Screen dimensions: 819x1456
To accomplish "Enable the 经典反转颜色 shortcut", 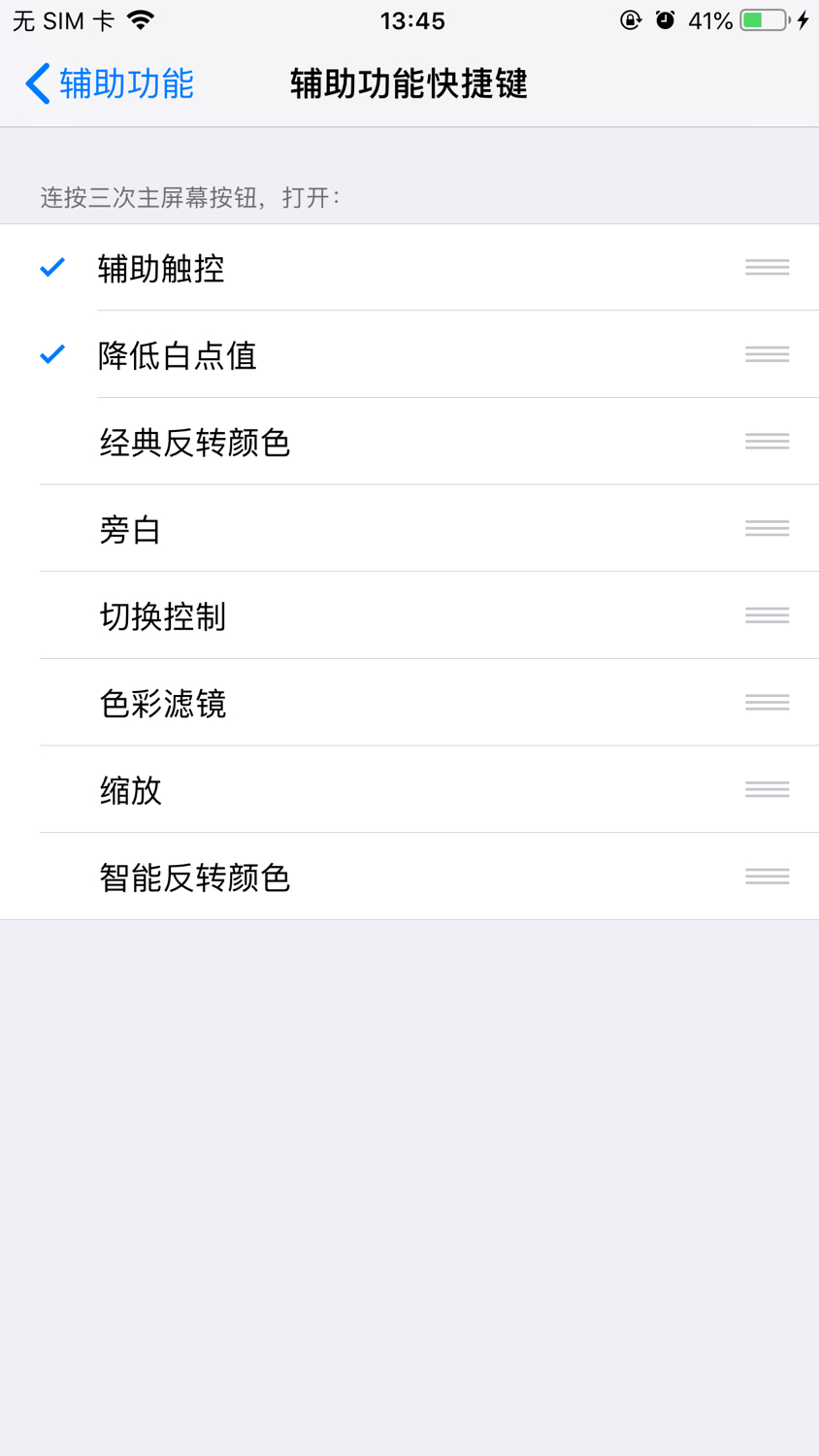I will (291, 441).
